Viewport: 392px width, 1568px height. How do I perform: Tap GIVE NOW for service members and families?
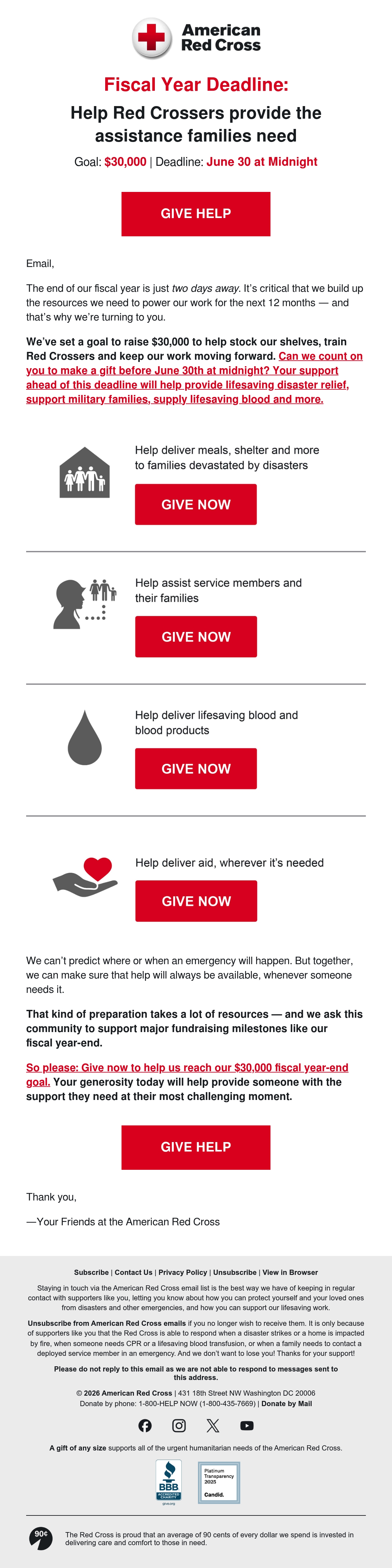(196, 636)
